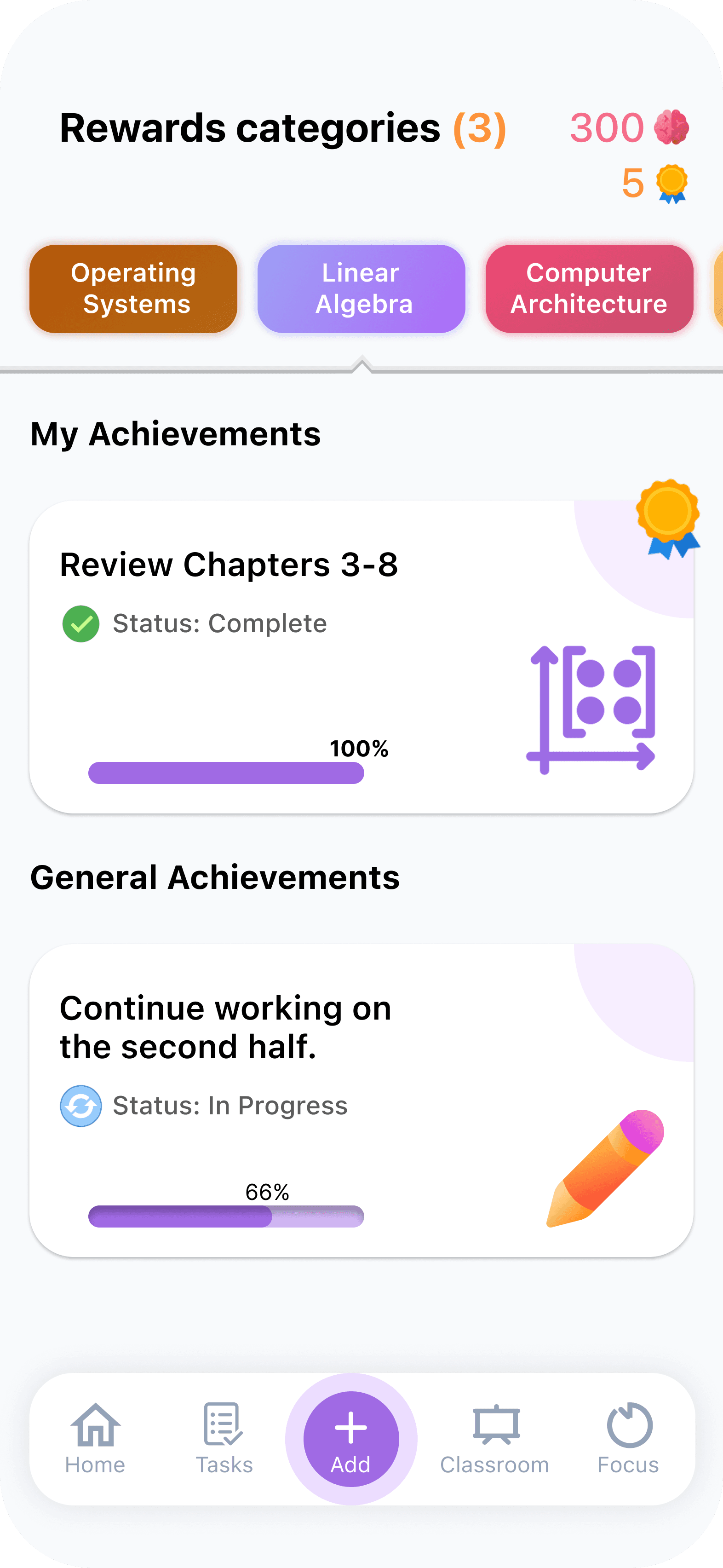Viewport: 723px width, 1568px height.
Task: Click the Classroom icon
Action: (495, 1426)
